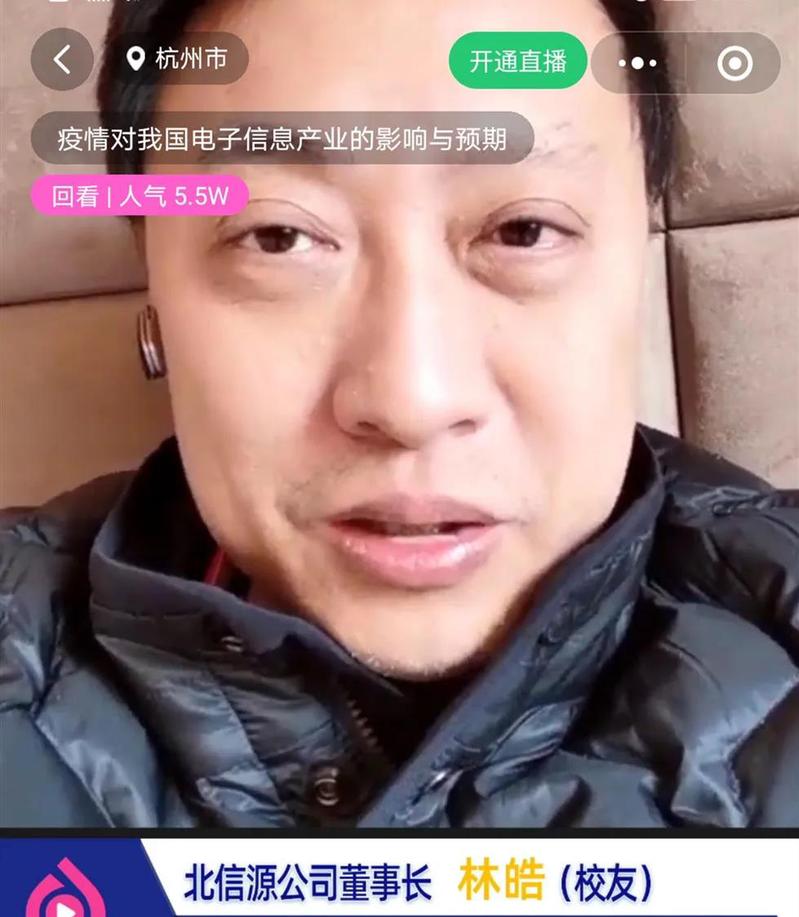Viewport: 799px width, 917px height.
Task: Tap the 杭州市 location chip
Action: click(x=176, y=59)
